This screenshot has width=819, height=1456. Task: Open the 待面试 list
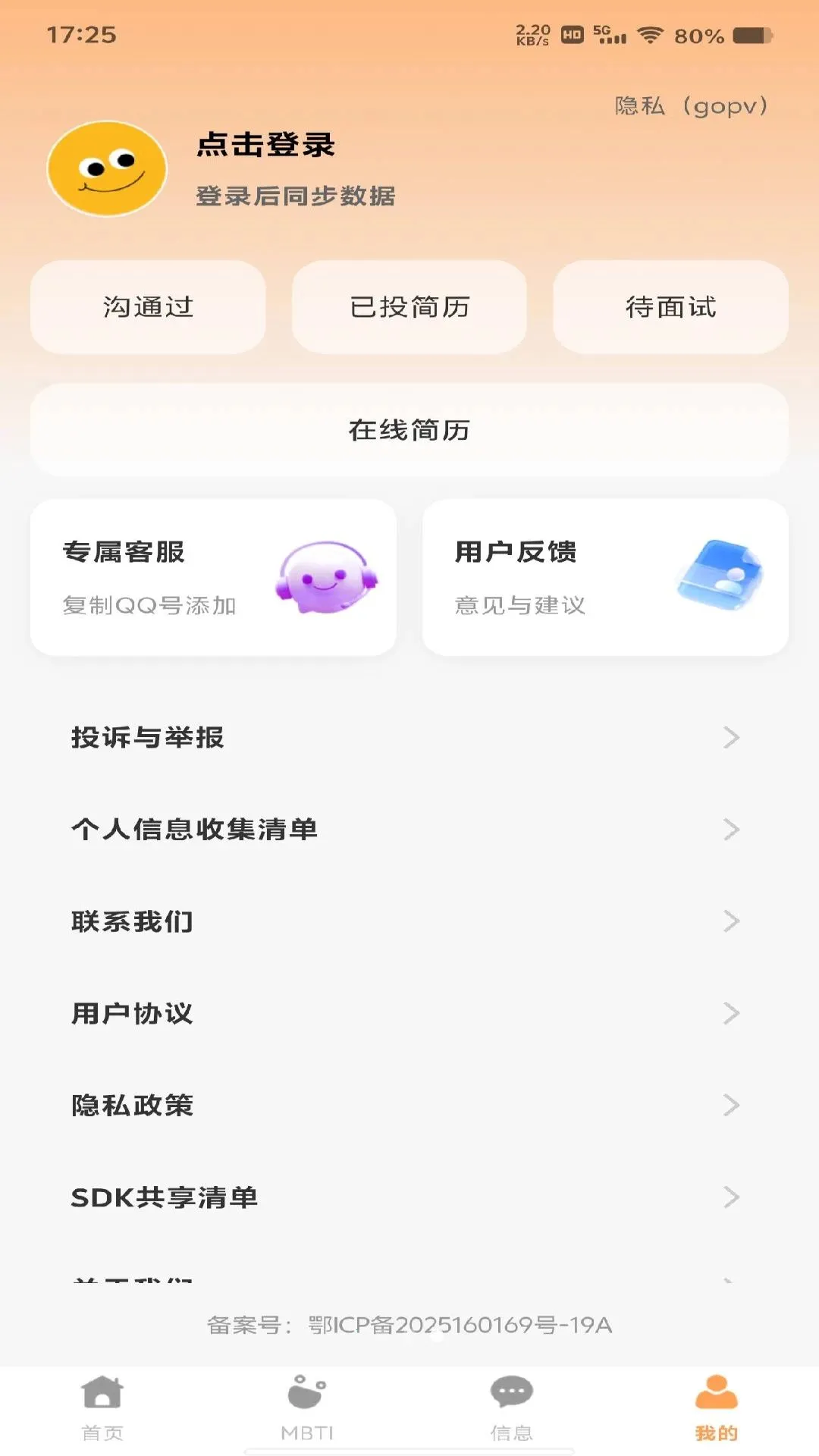tap(671, 307)
